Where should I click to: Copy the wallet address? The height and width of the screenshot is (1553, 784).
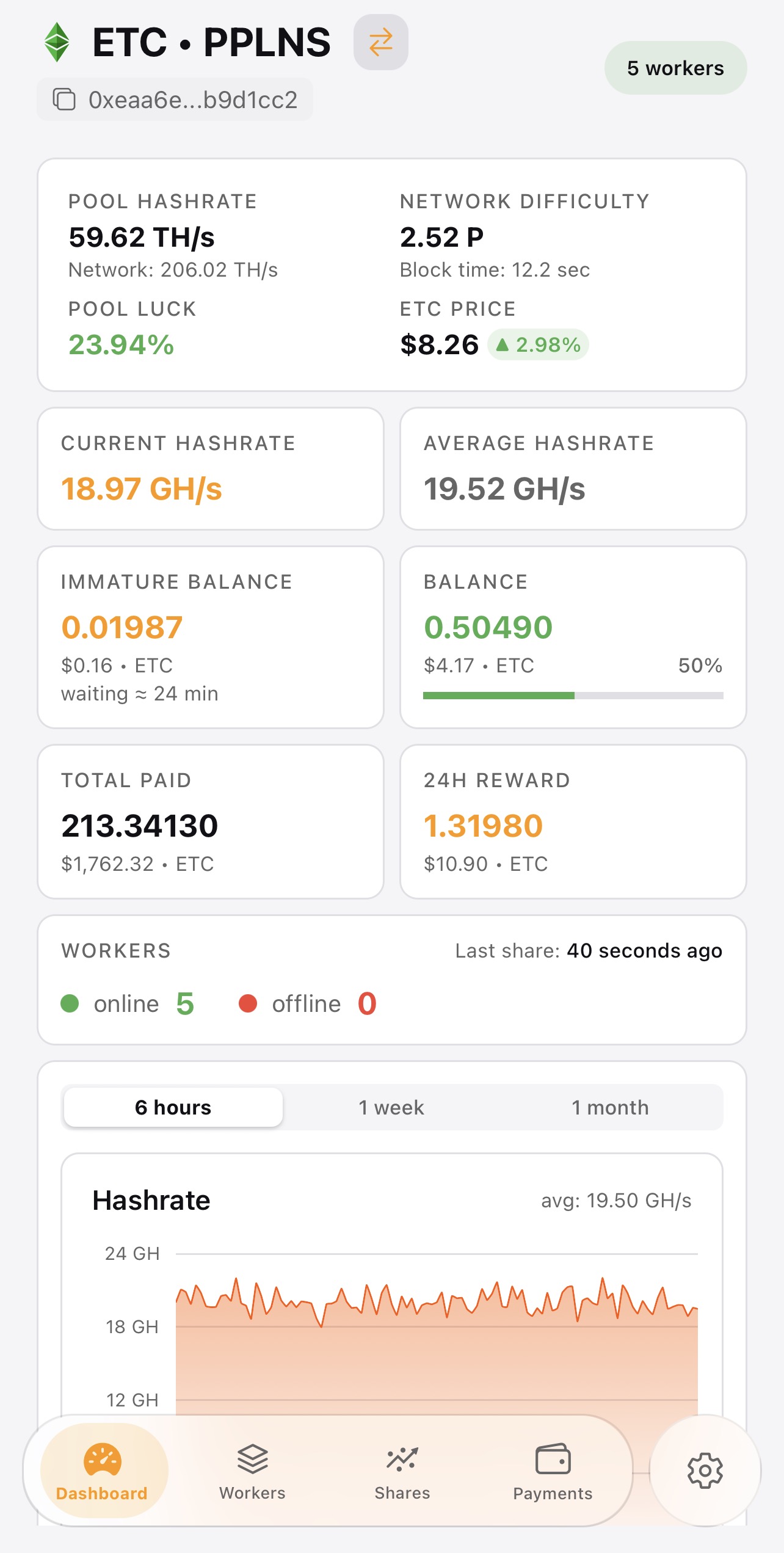point(65,99)
